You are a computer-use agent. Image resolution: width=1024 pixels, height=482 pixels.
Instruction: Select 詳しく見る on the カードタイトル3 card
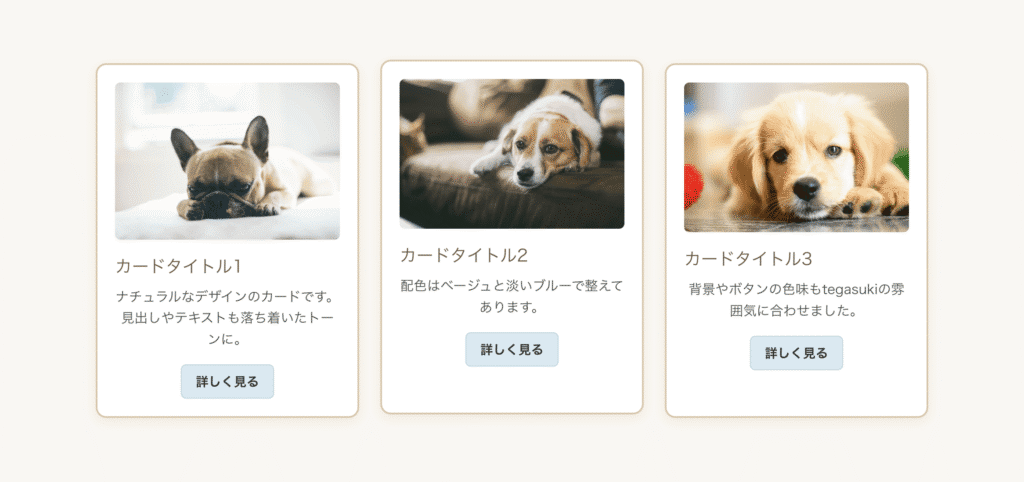796,353
